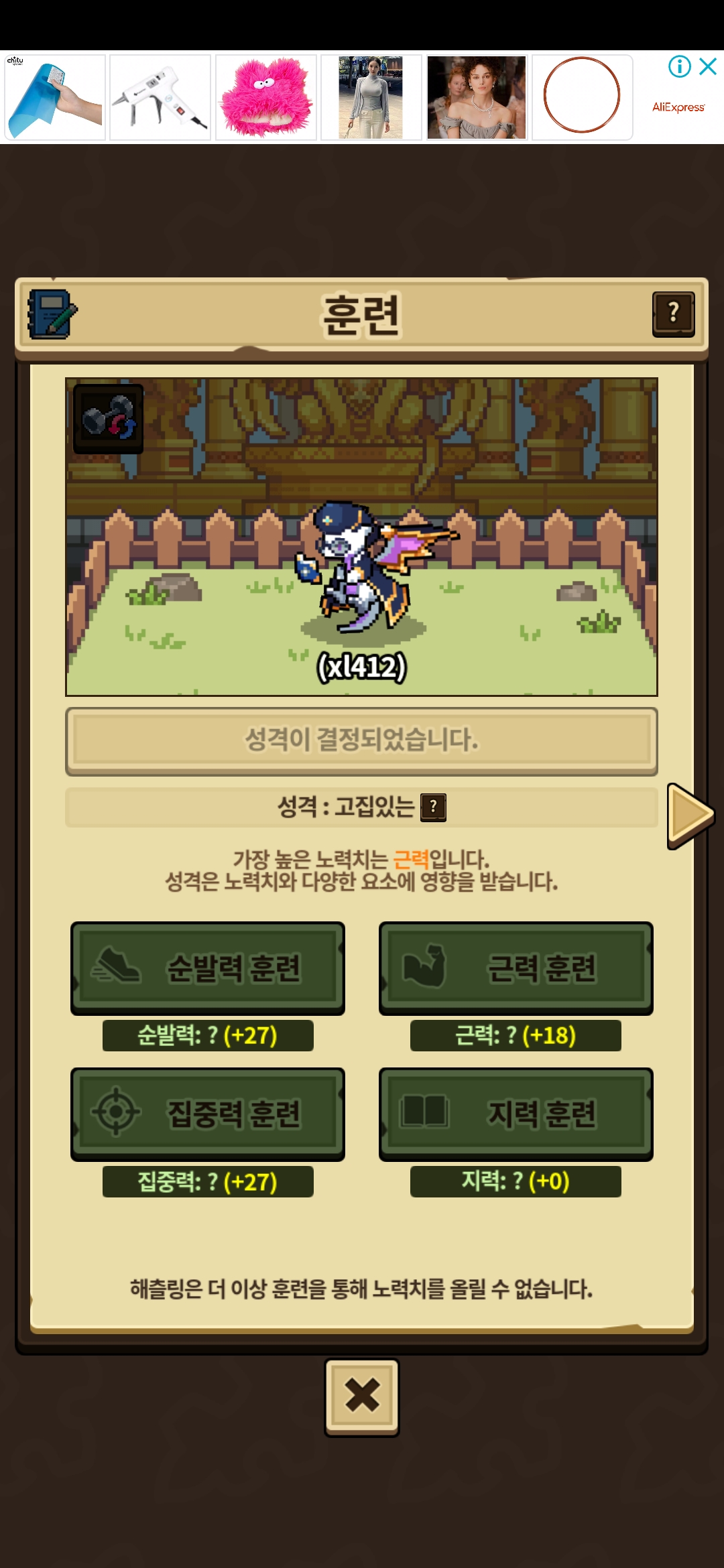This screenshot has width=724, height=1568.
Task: Choose the 근력 훈련 button
Action: point(516,968)
